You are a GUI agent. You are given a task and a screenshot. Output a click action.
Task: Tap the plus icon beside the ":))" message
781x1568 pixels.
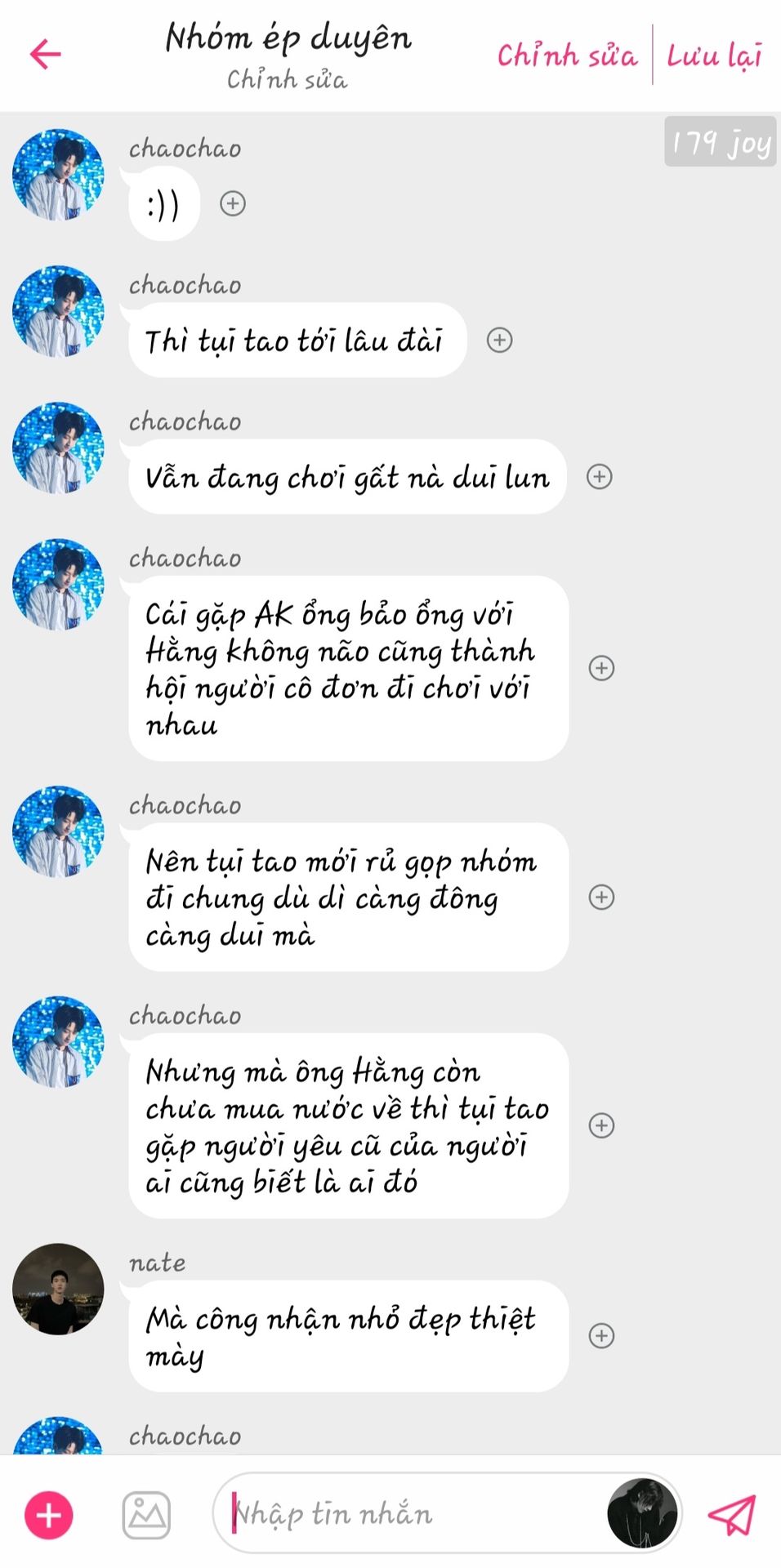(x=233, y=203)
